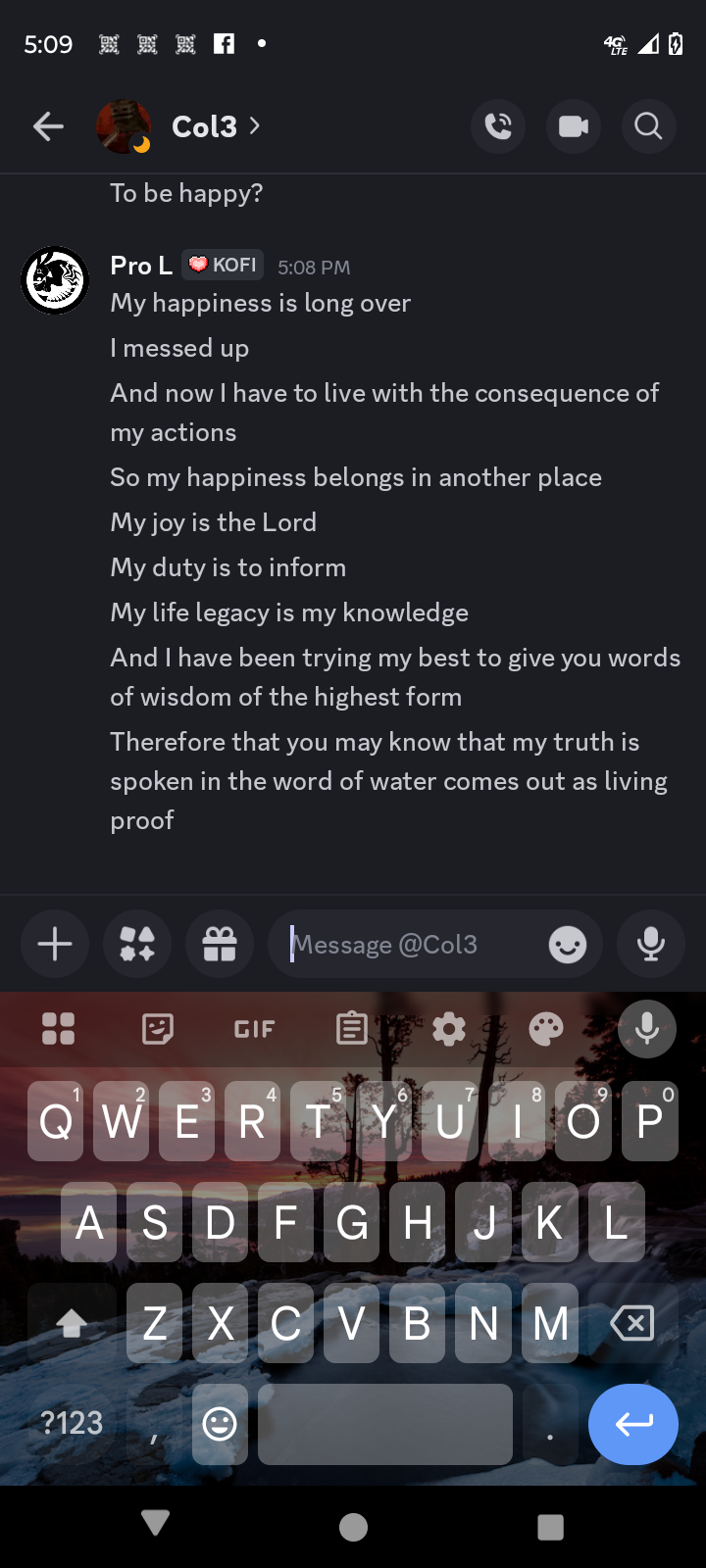Open the attachment plus button
This screenshot has width=706, height=1568.
(x=55, y=945)
